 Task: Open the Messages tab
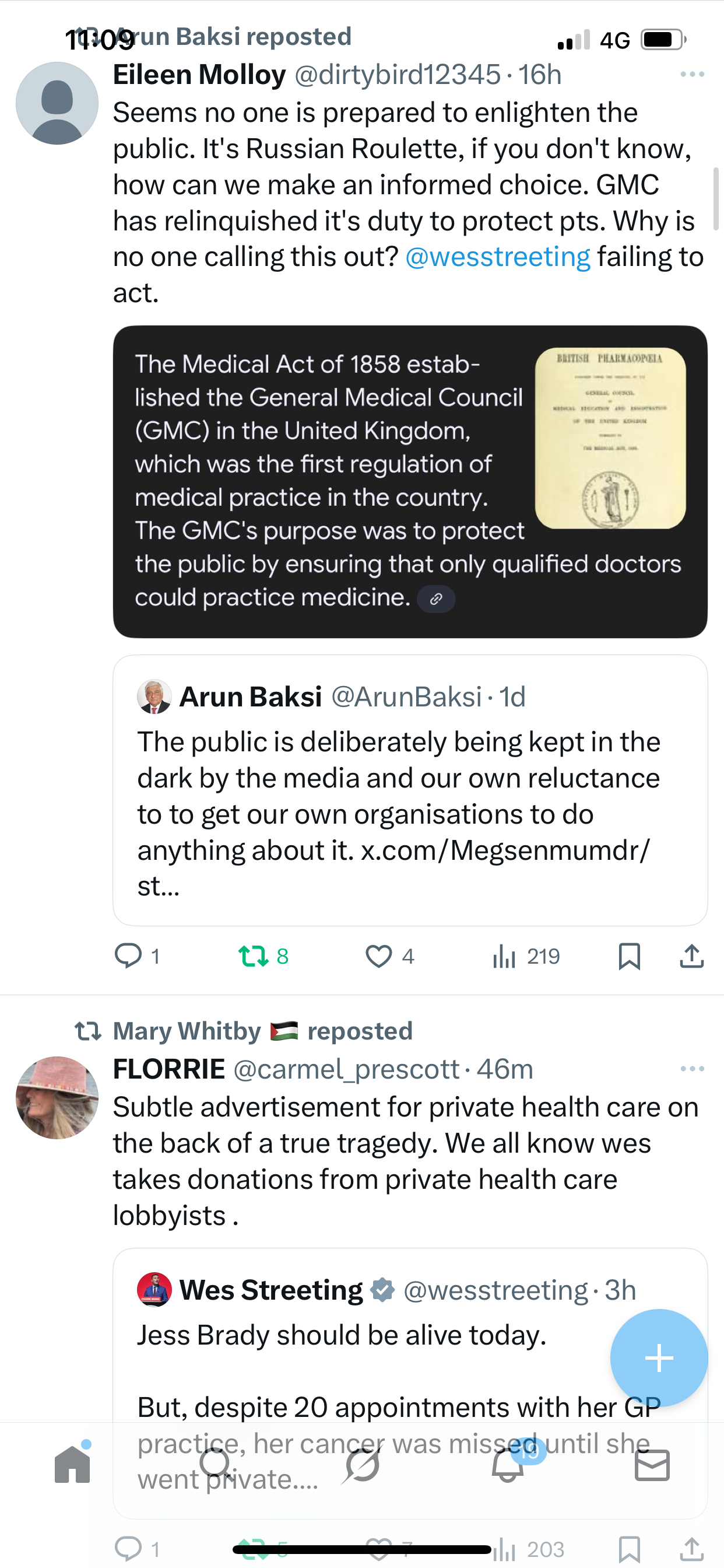[x=652, y=1465]
